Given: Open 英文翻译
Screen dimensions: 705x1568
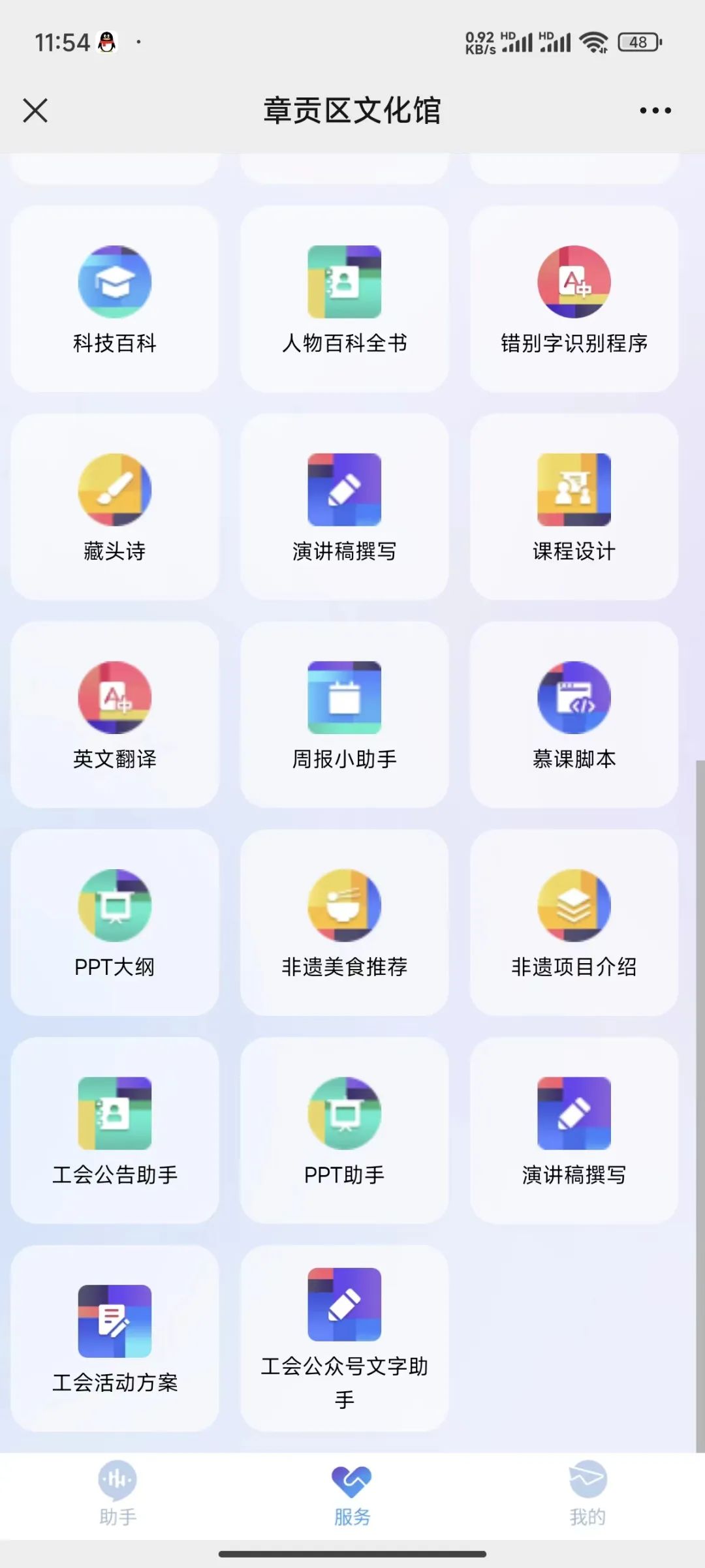Looking at the screenshot, I should coord(115,715).
